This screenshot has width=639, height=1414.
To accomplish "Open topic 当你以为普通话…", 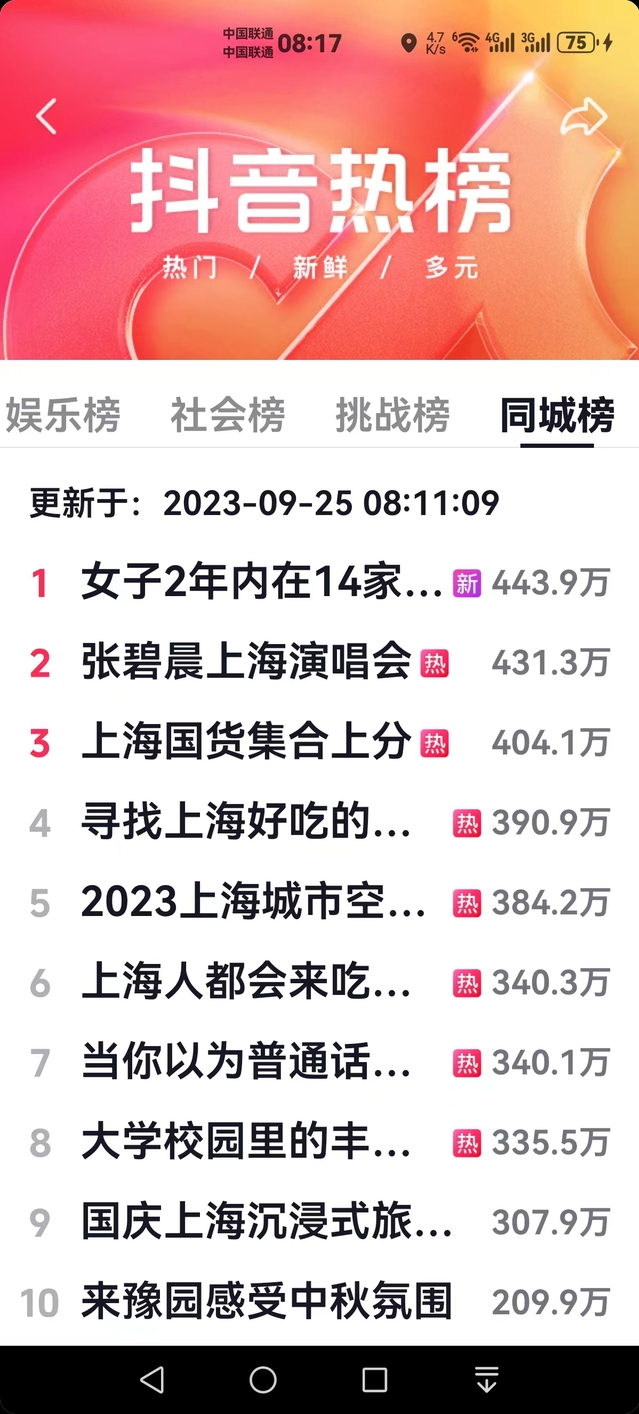I will (246, 1063).
